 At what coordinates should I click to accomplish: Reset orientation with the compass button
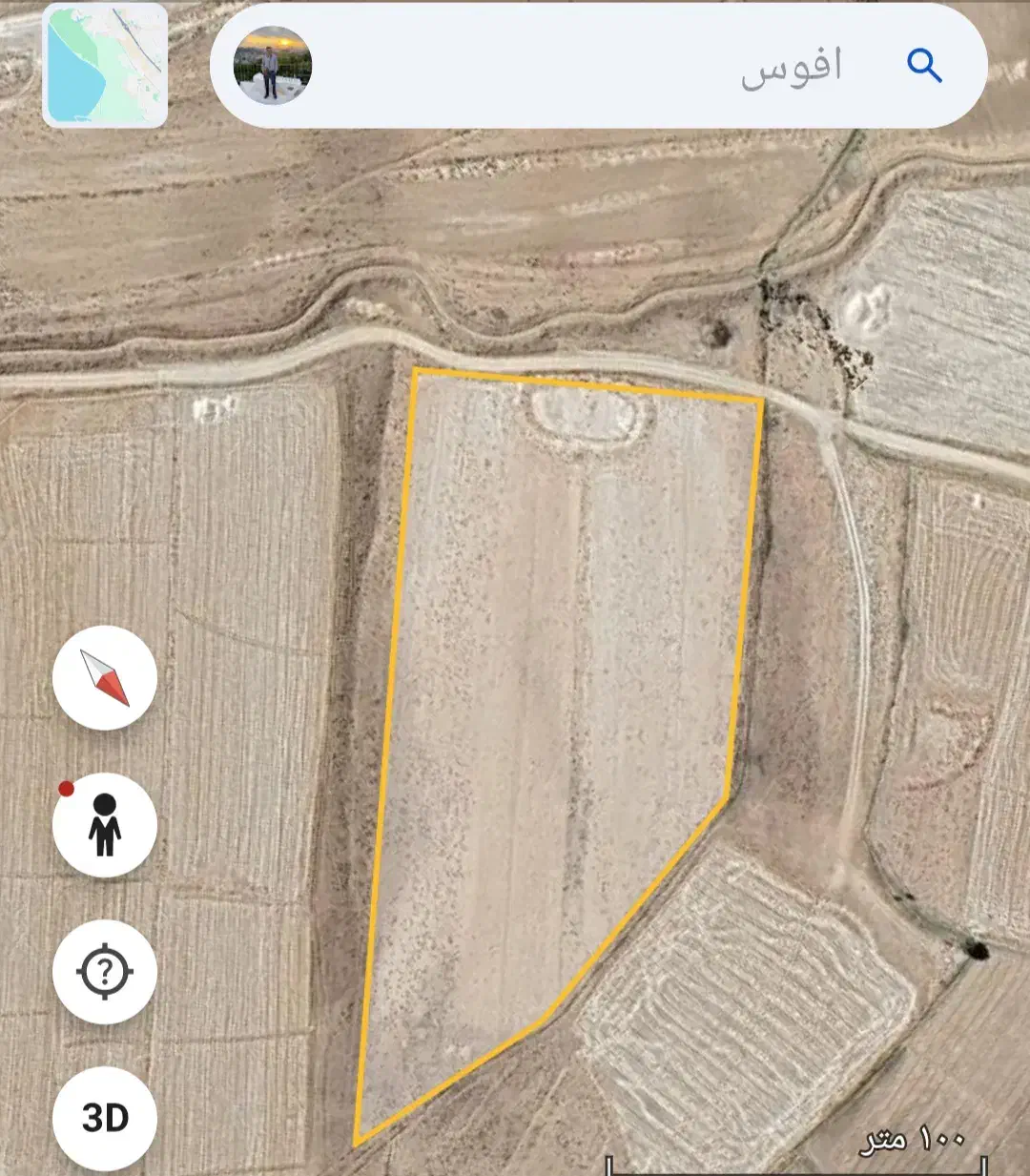105,678
